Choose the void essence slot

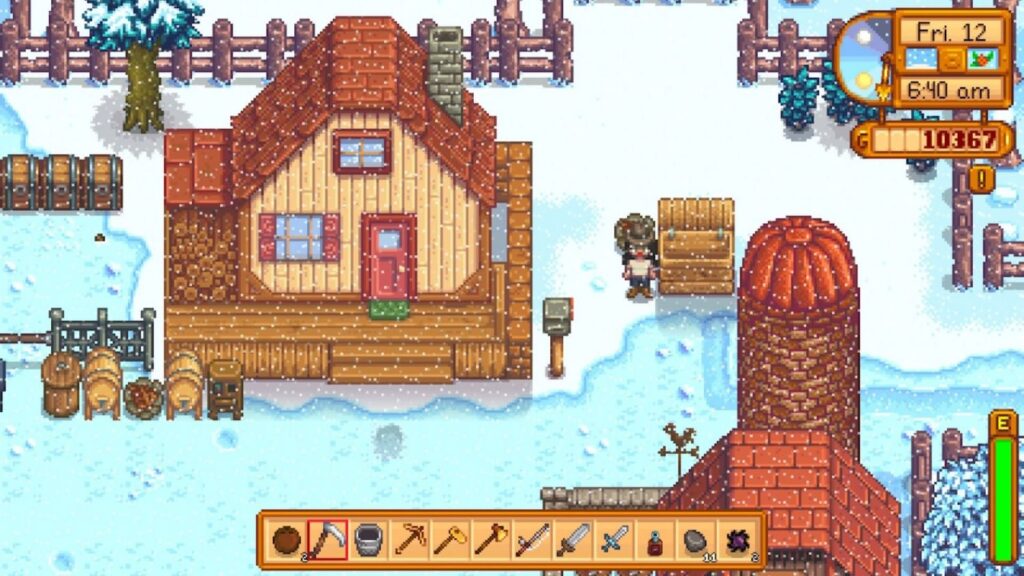738,541
